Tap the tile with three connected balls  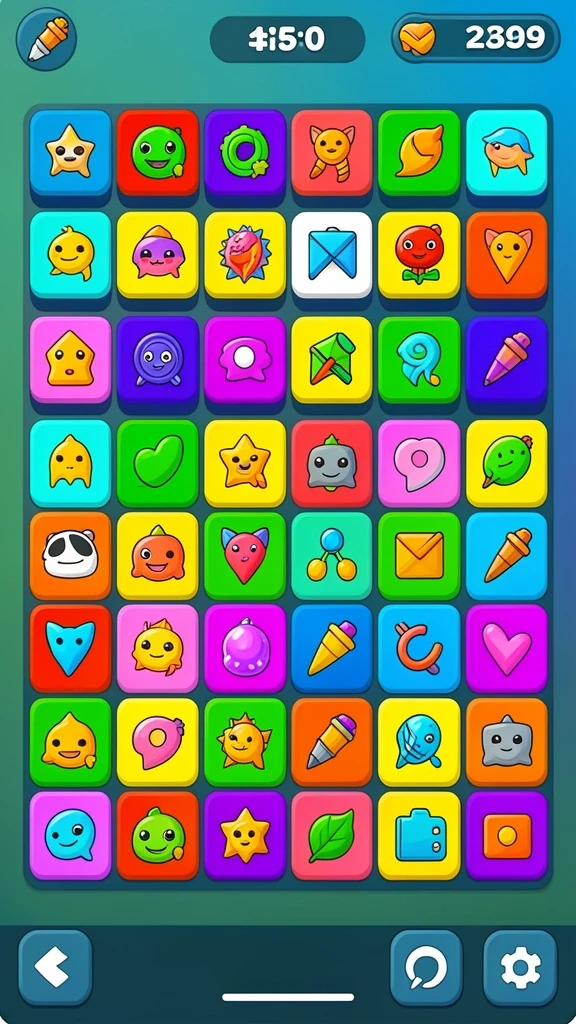pyautogui.click(x=332, y=555)
